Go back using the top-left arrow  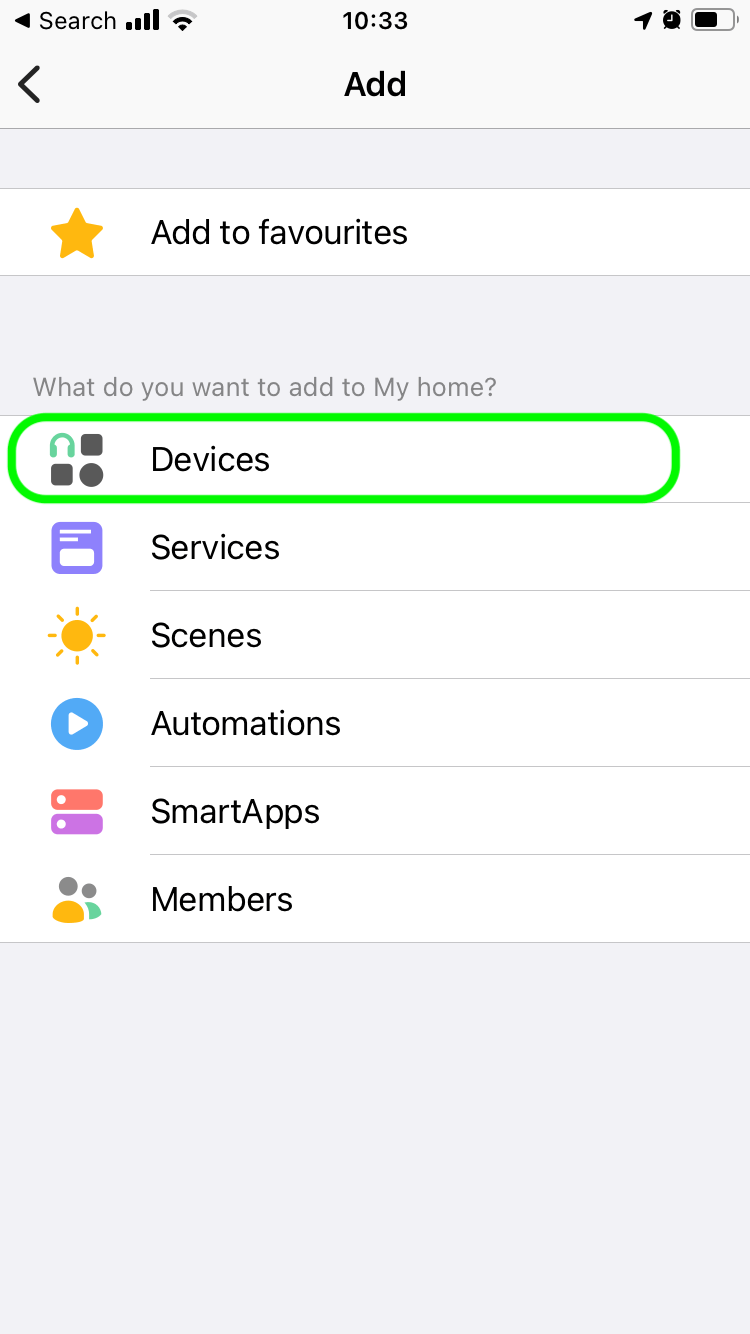coord(30,84)
